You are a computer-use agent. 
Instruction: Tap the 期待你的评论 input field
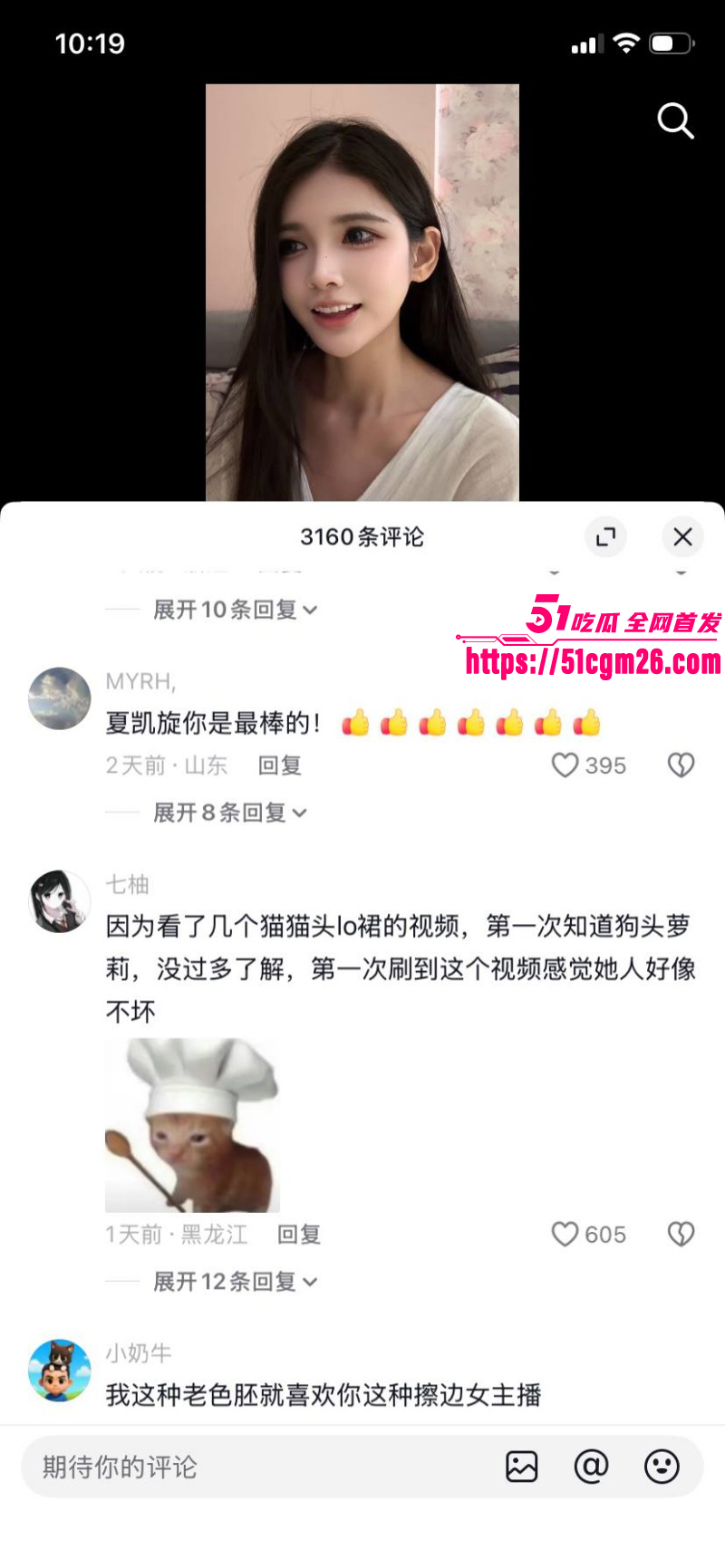tap(181, 1467)
